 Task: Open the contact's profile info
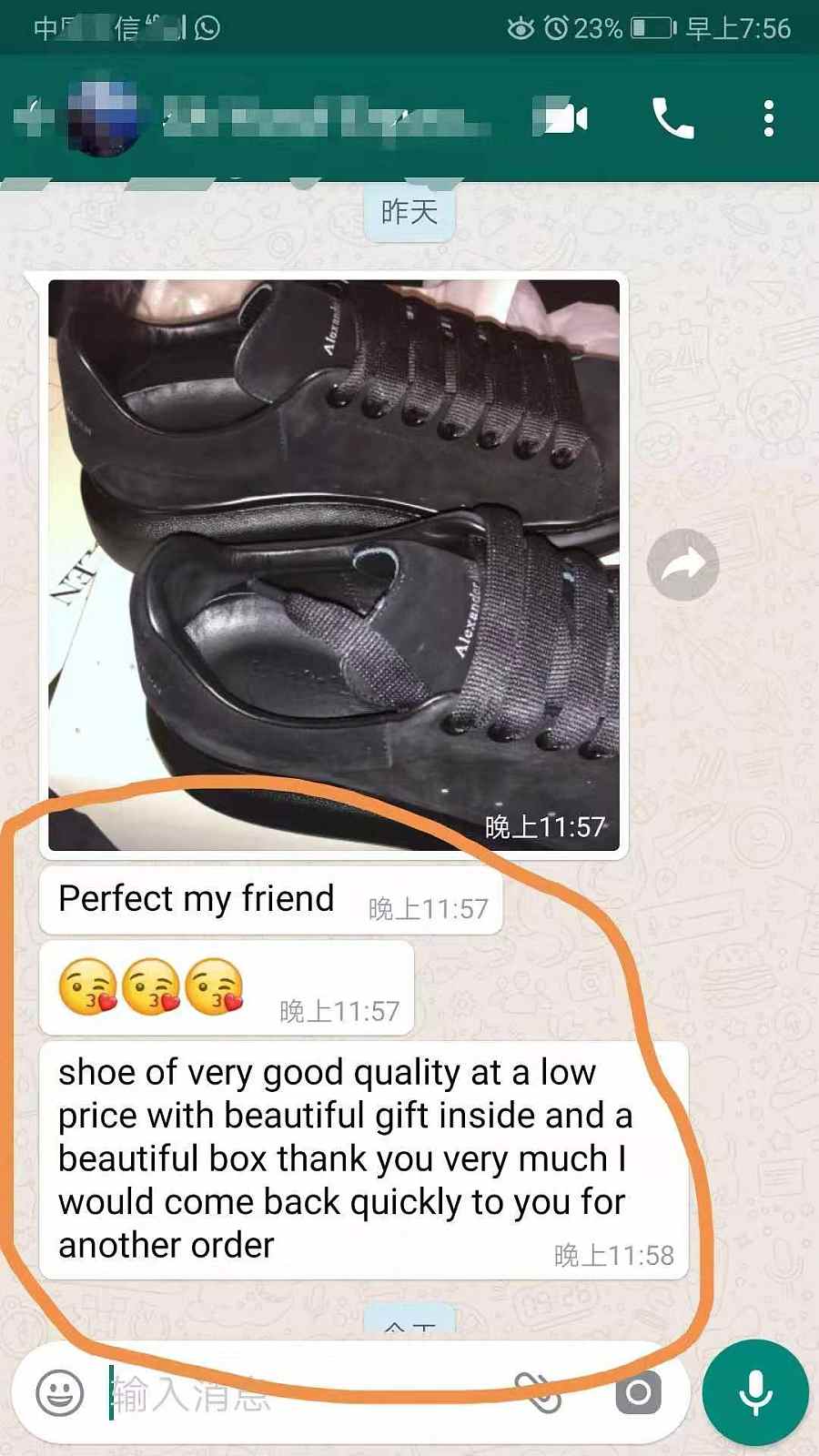(318, 118)
